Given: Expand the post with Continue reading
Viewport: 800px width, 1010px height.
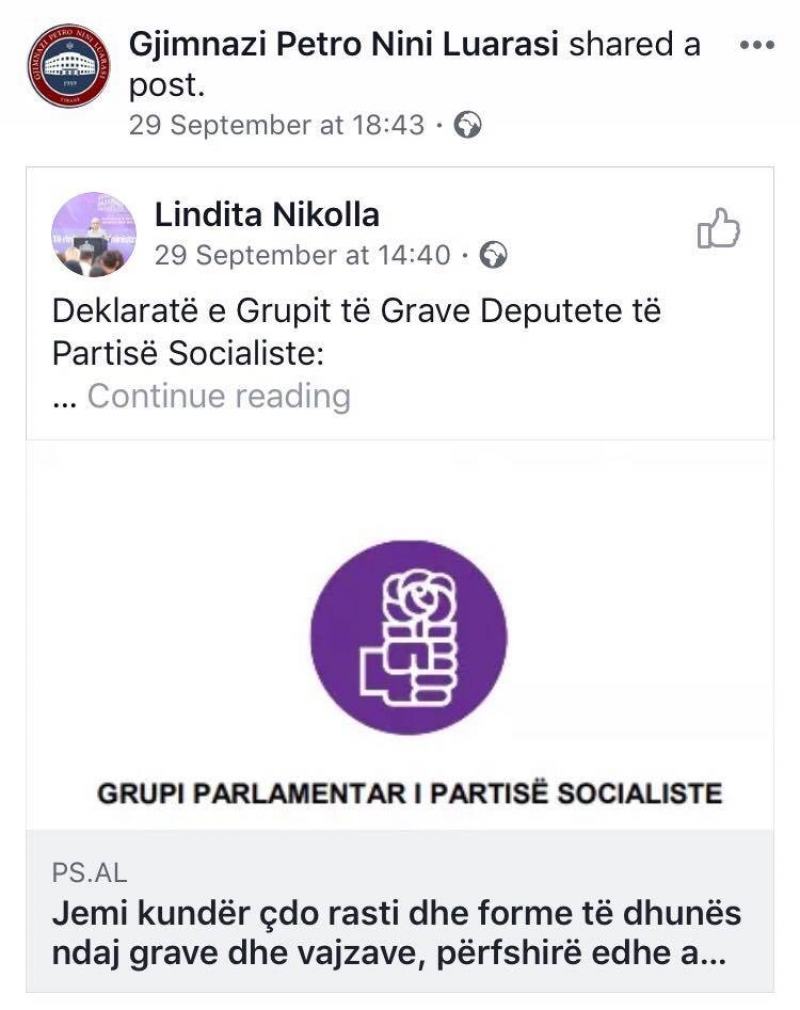Looking at the screenshot, I should 219,396.
